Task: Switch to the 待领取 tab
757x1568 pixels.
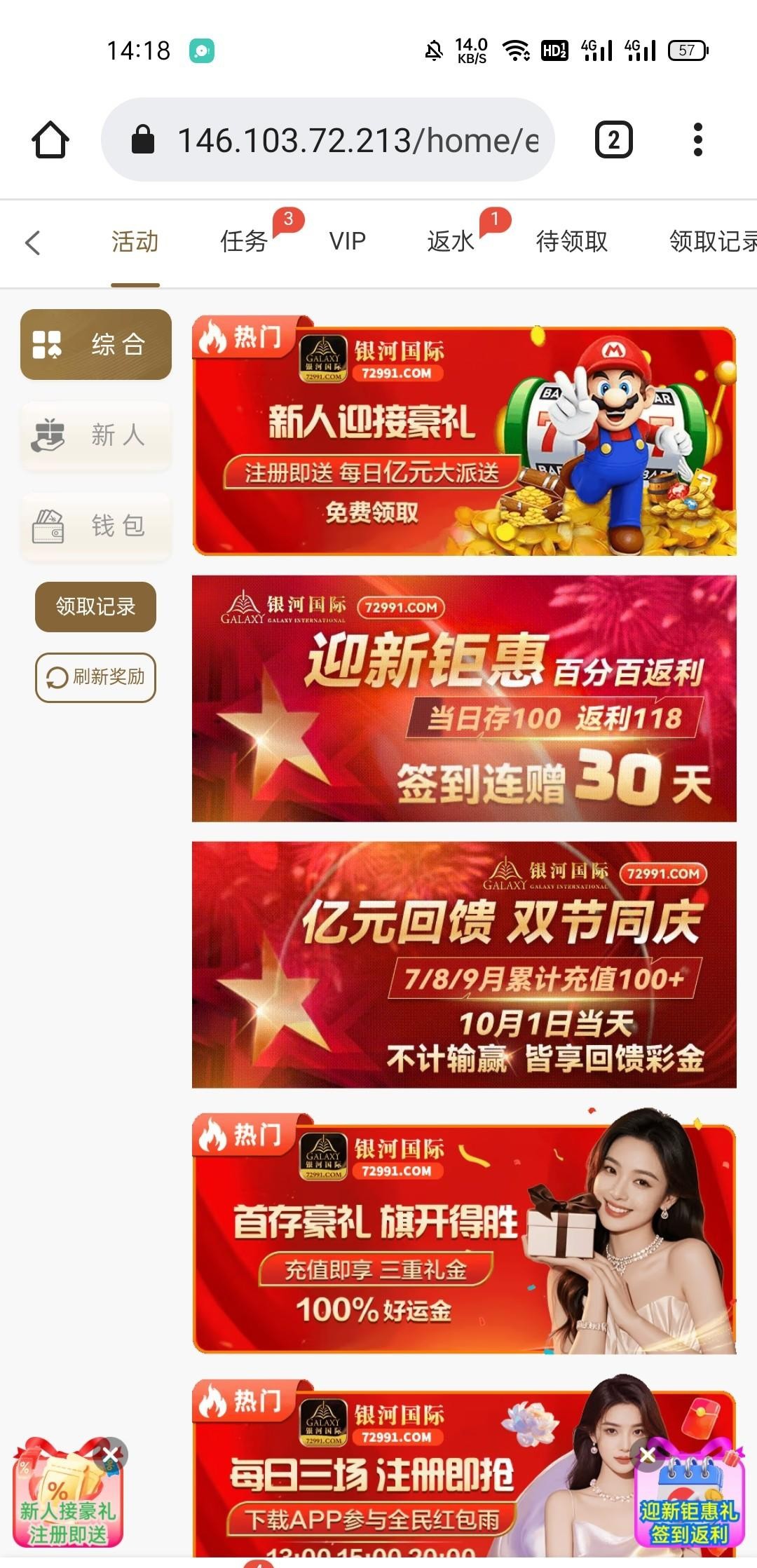Action: pos(571,242)
